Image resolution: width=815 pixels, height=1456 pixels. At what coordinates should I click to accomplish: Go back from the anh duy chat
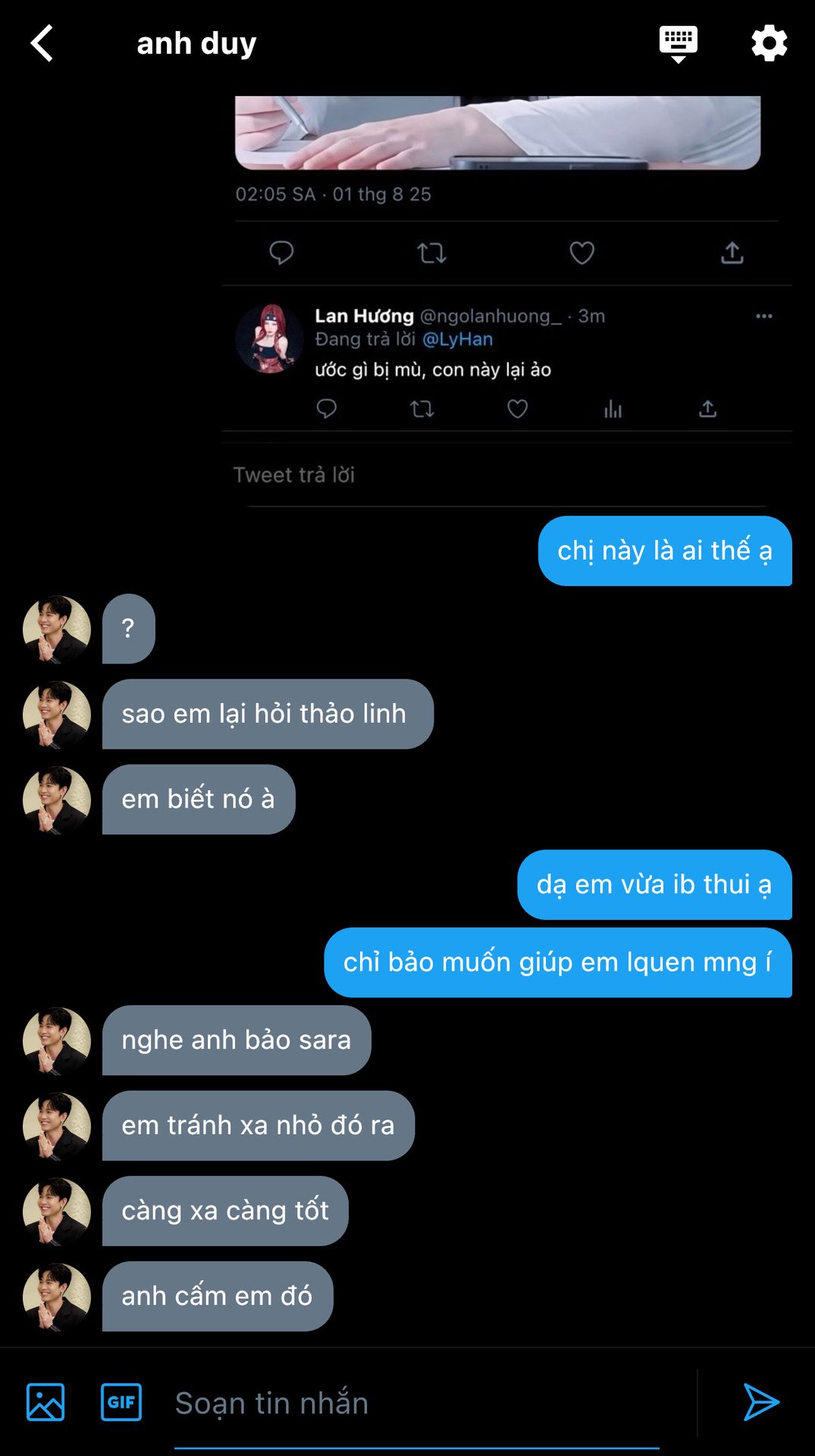[42, 43]
